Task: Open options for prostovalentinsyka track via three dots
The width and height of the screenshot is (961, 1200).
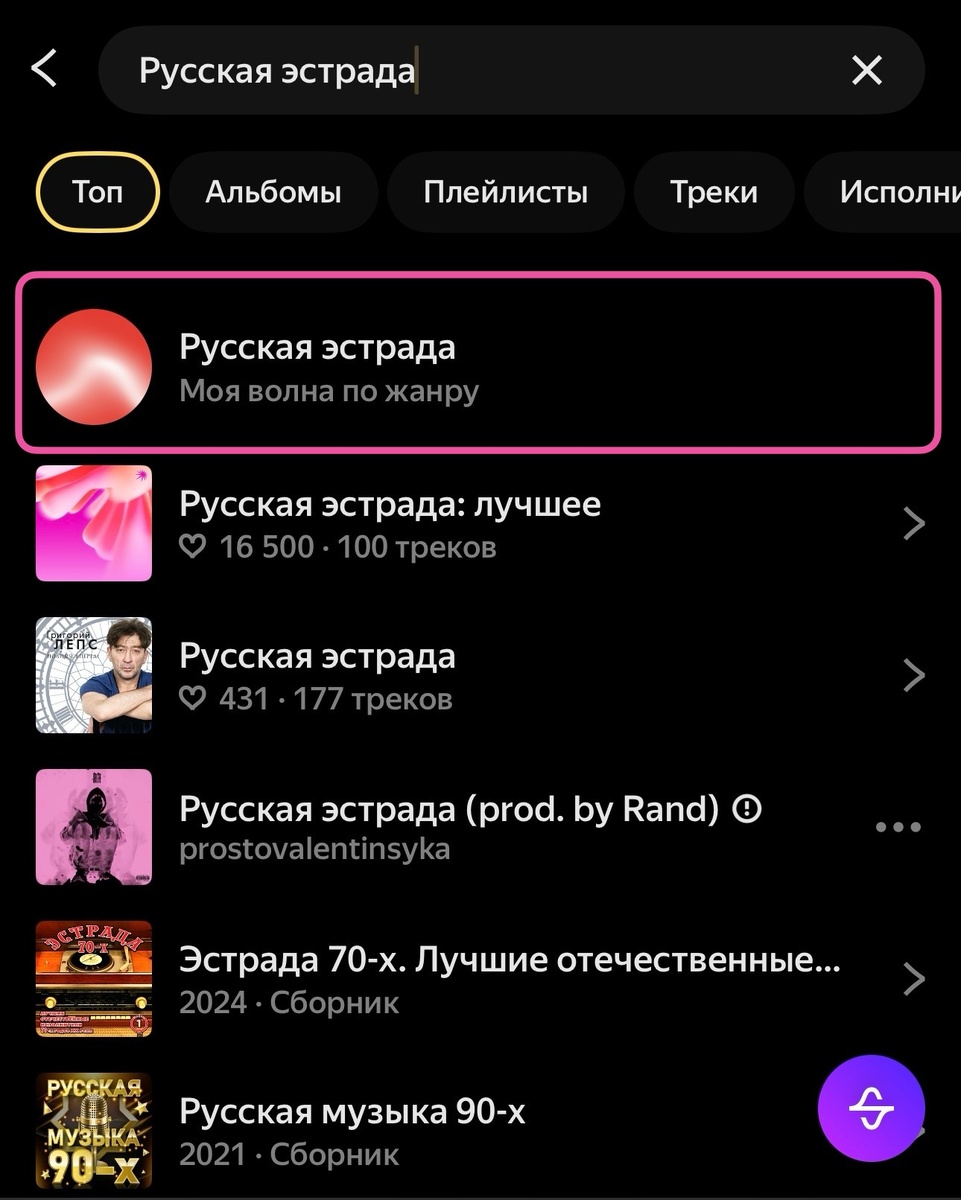Action: click(x=897, y=826)
